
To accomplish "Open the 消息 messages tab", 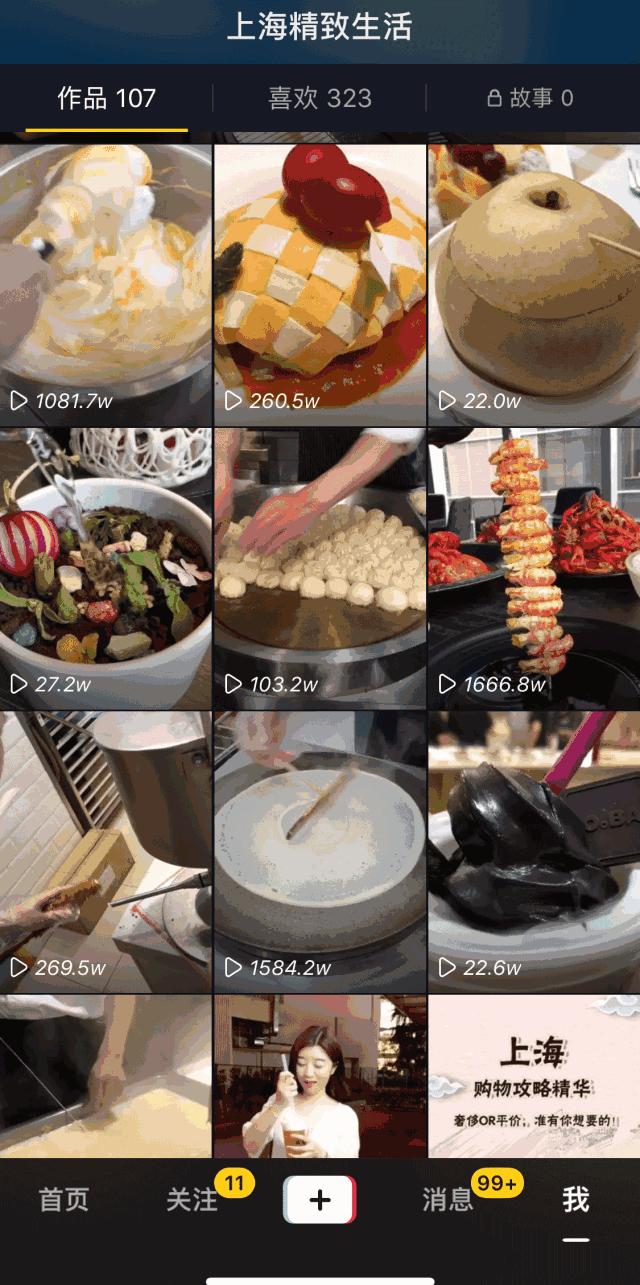I will pos(448,1200).
